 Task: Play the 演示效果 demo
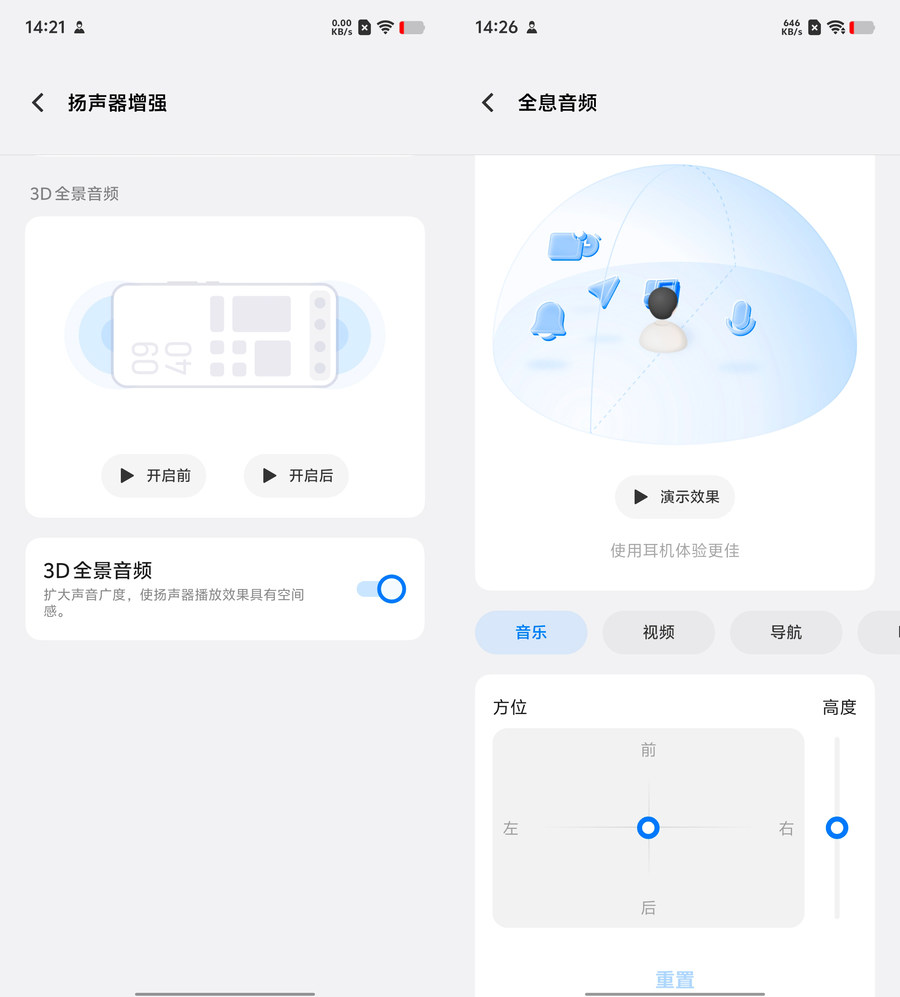[675, 497]
